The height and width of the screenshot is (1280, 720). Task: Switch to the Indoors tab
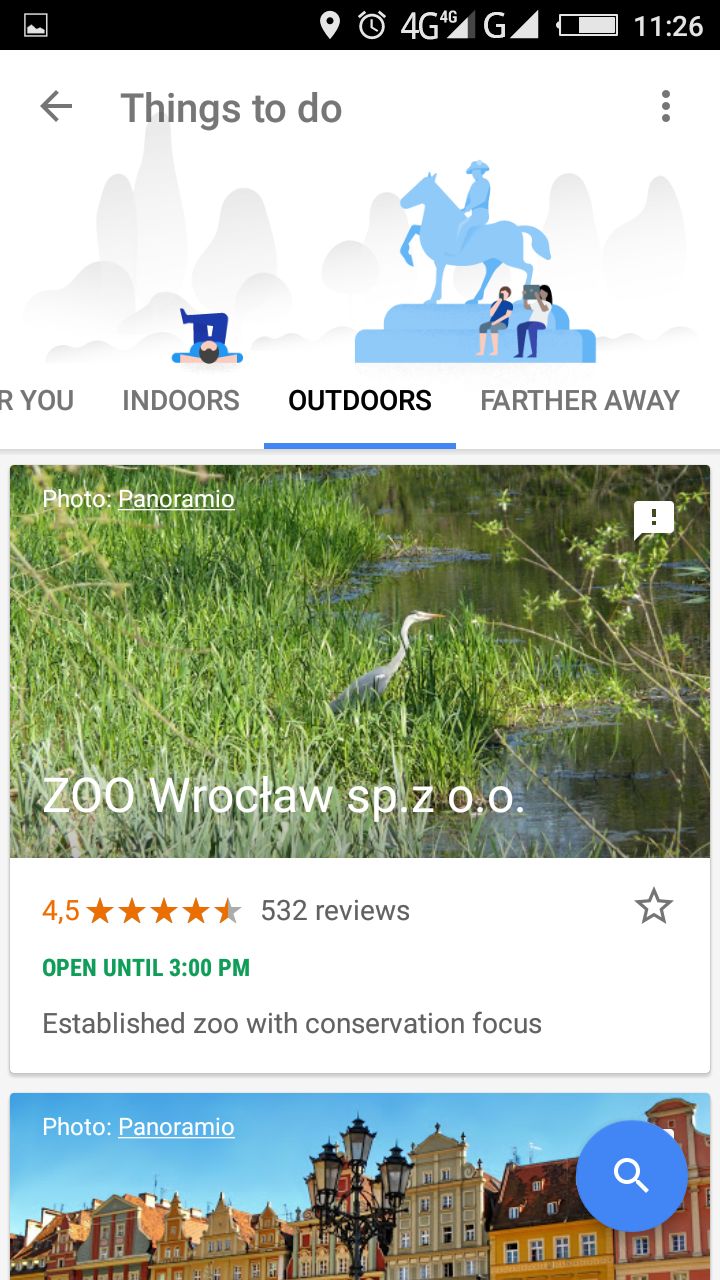tap(181, 401)
